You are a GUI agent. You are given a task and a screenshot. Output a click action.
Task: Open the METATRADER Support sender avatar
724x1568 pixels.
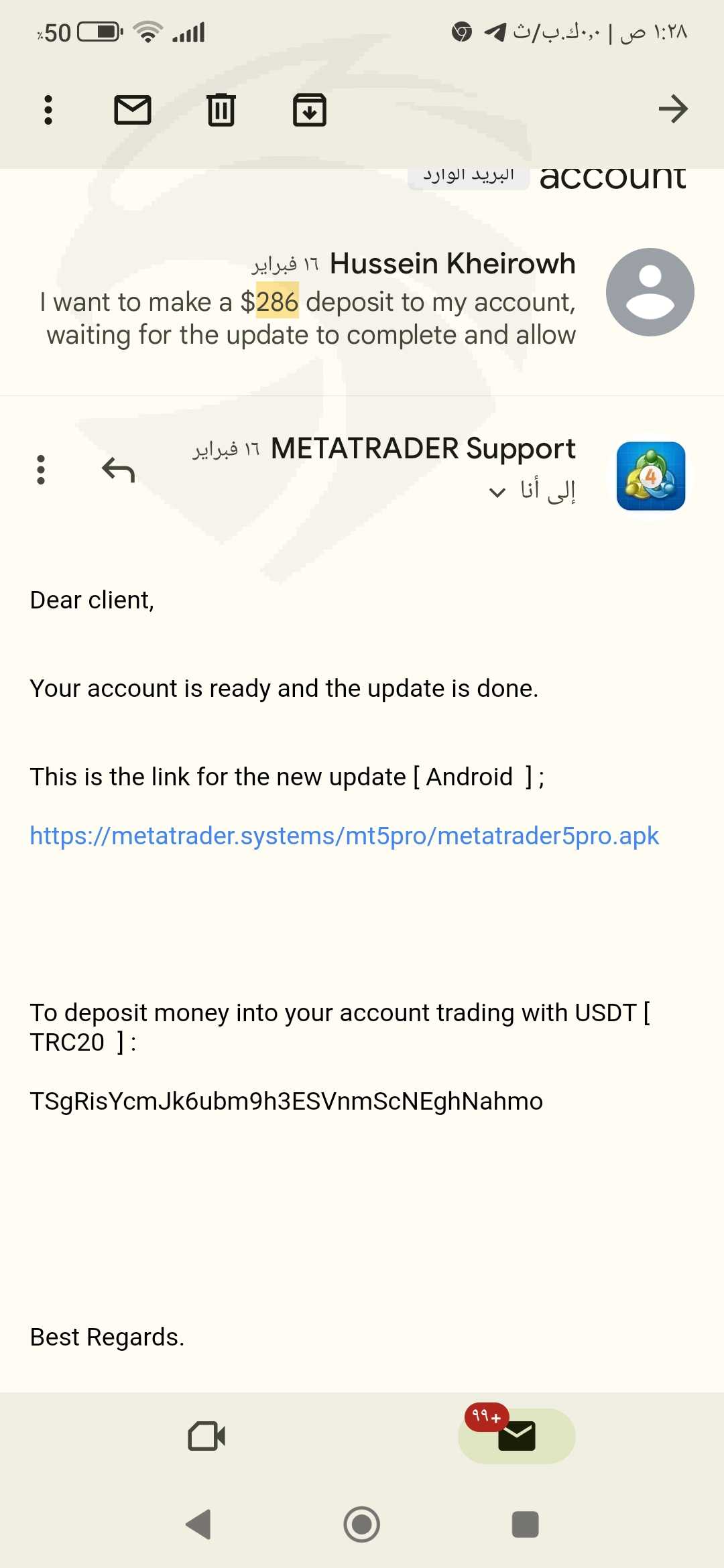pyautogui.click(x=651, y=476)
